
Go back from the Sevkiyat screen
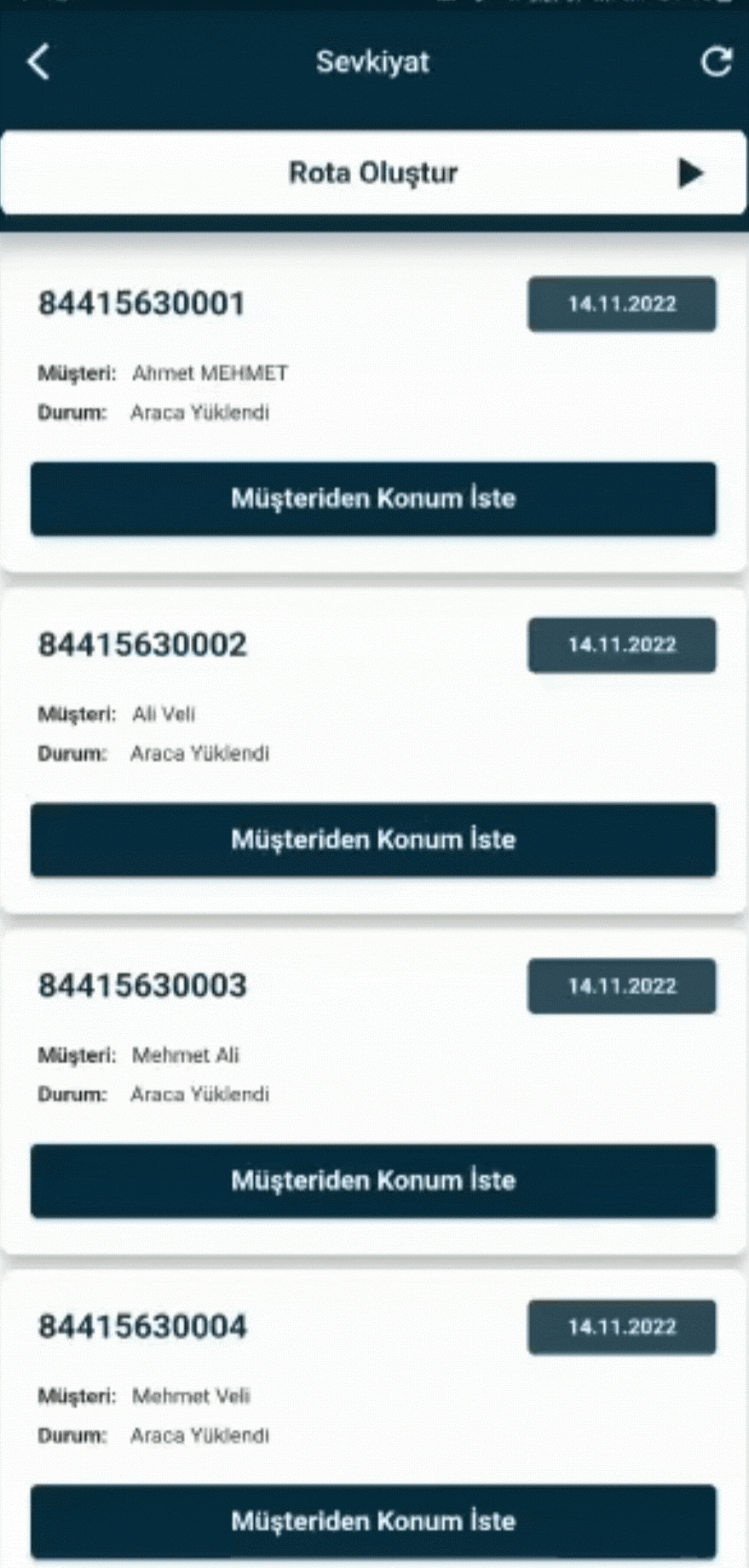click(x=38, y=62)
